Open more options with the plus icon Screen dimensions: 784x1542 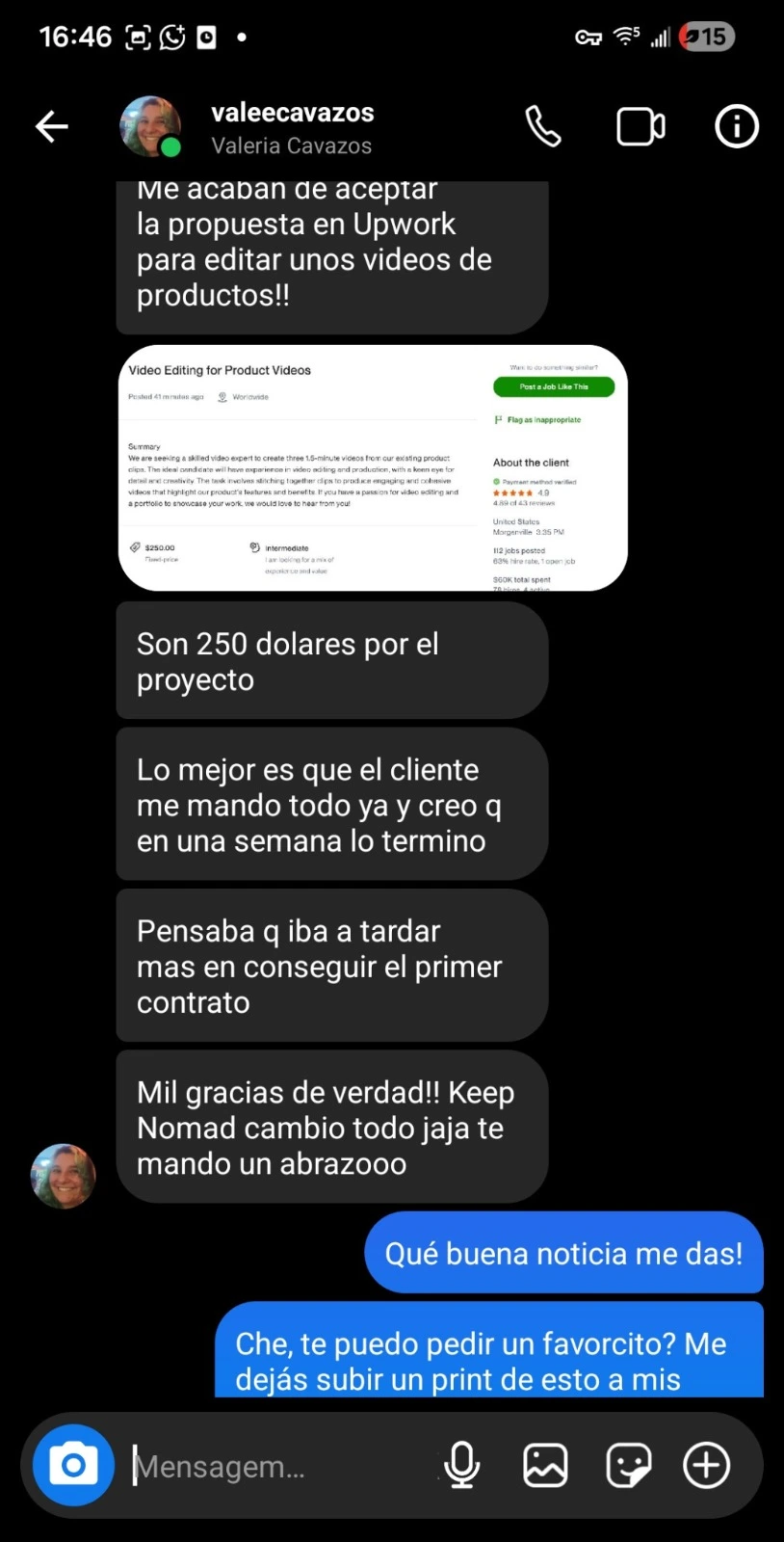coord(707,1466)
